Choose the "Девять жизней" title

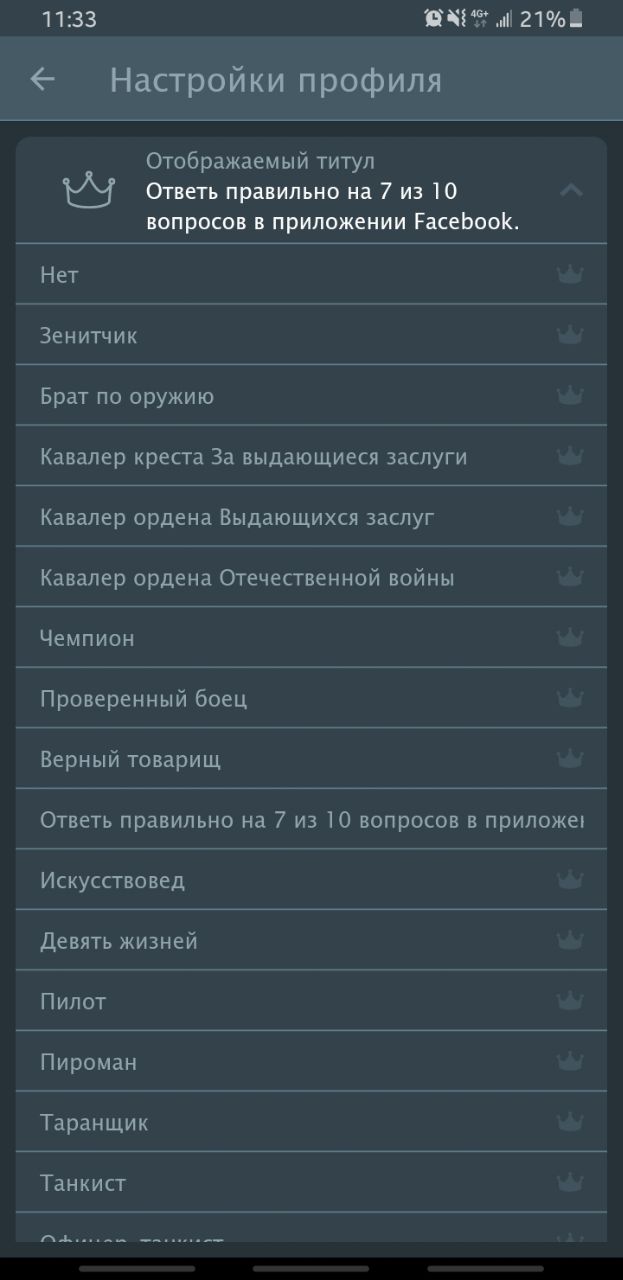click(x=311, y=941)
